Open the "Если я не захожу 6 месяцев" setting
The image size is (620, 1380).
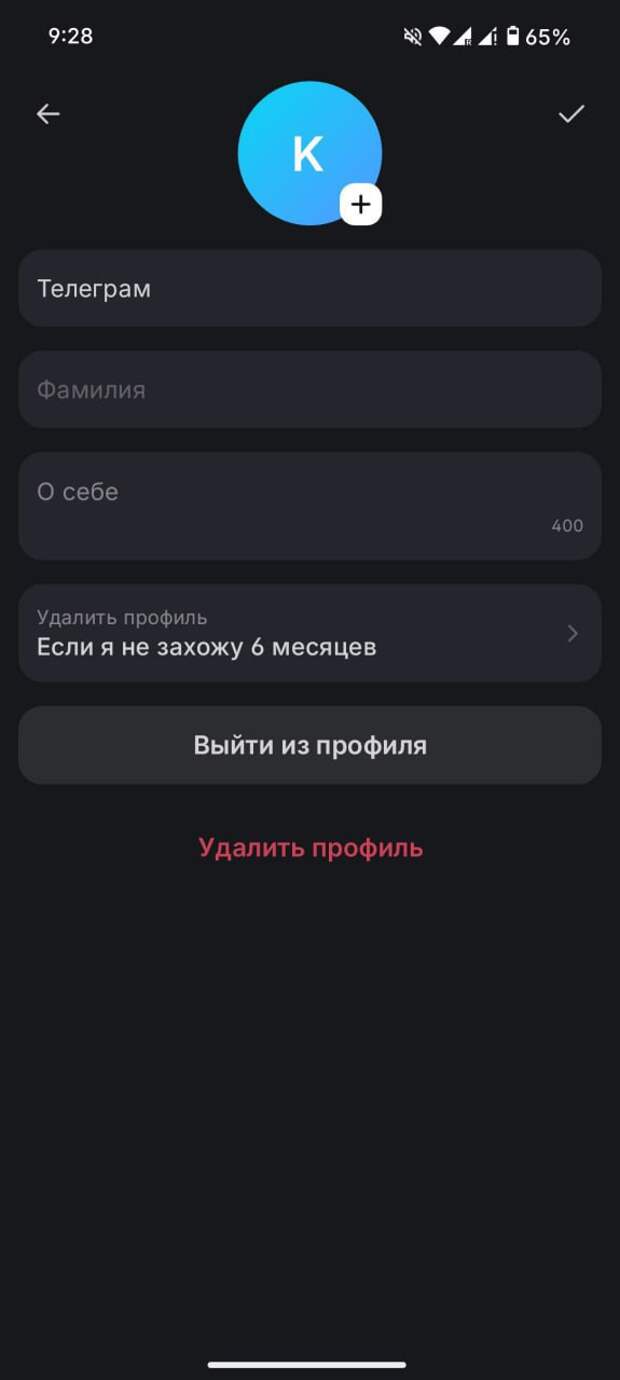pyautogui.click(x=310, y=633)
